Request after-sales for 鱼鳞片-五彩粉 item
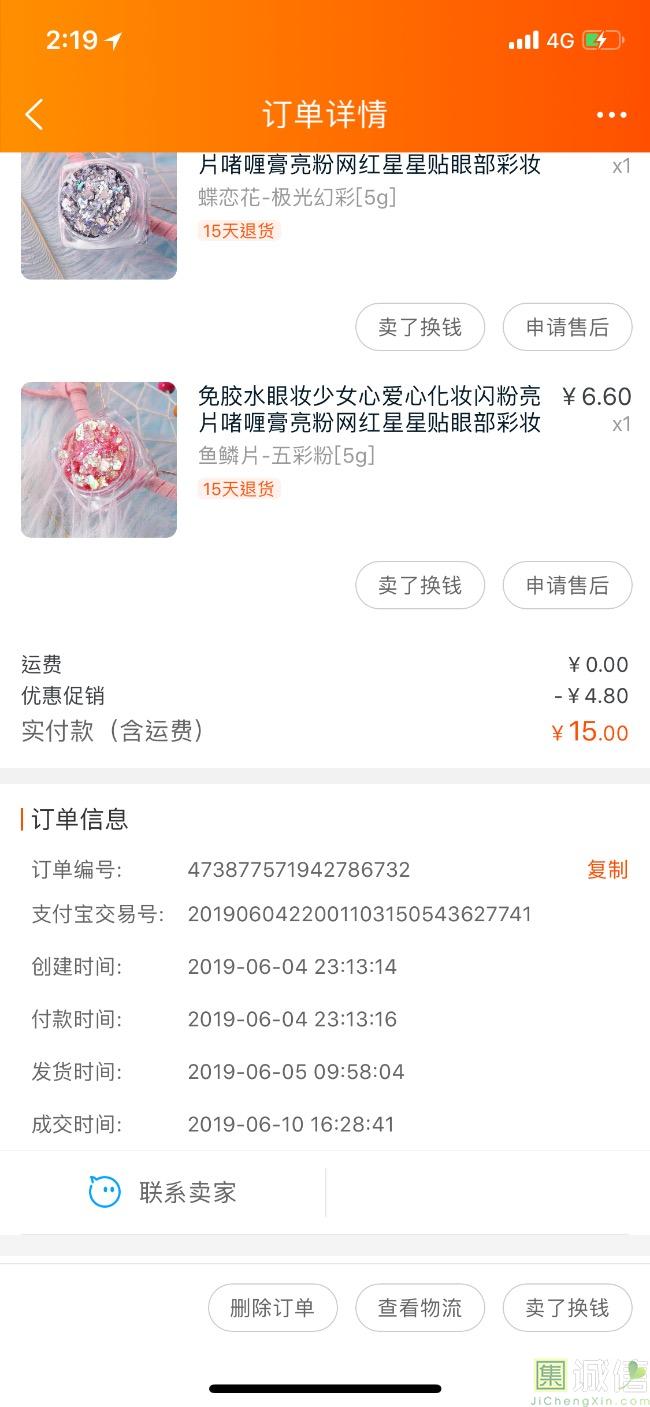The image size is (650, 1407). click(567, 585)
